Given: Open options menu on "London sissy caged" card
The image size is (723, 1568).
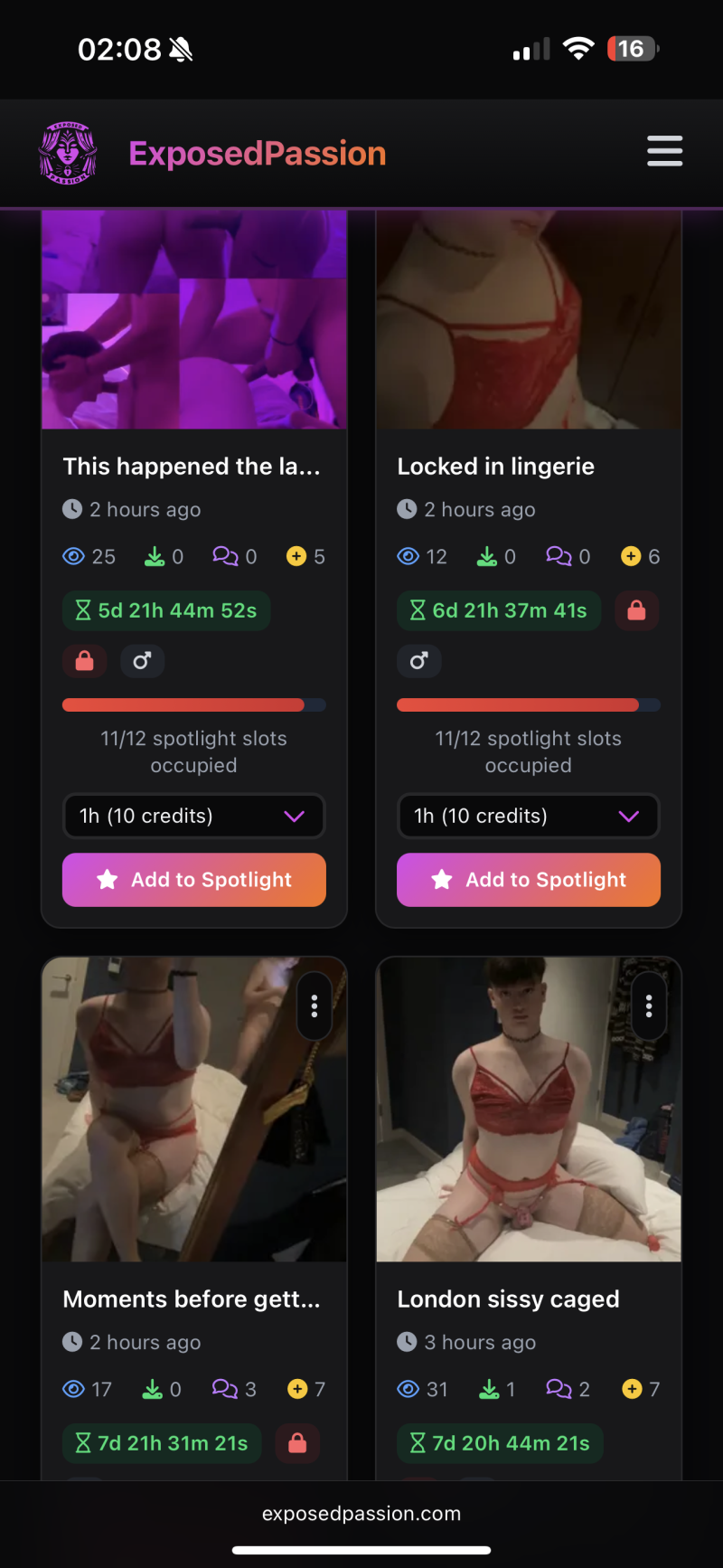Looking at the screenshot, I should point(649,1006).
